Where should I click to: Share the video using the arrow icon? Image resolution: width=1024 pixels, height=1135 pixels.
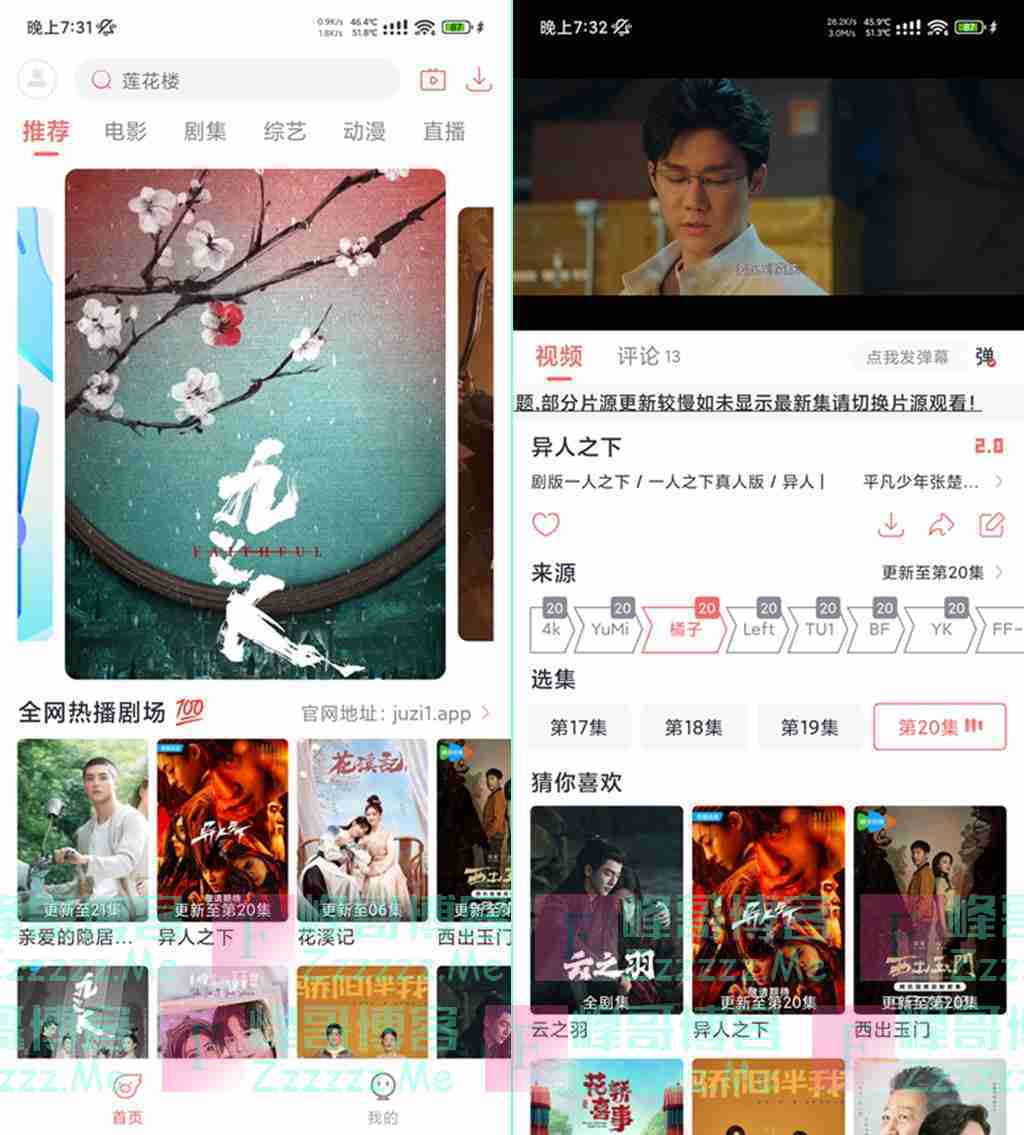(x=941, y=524)
